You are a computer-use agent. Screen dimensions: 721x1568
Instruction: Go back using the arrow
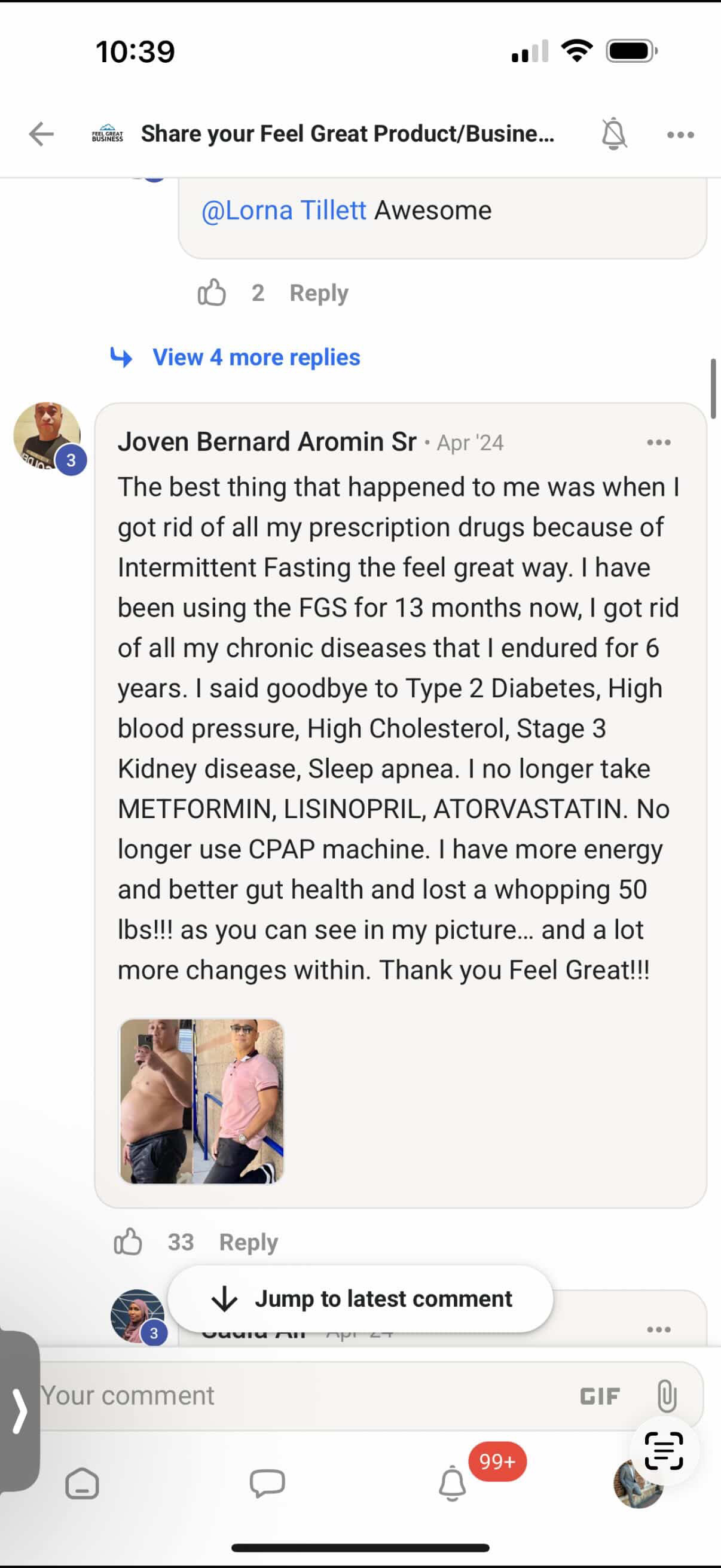(41, 134)
